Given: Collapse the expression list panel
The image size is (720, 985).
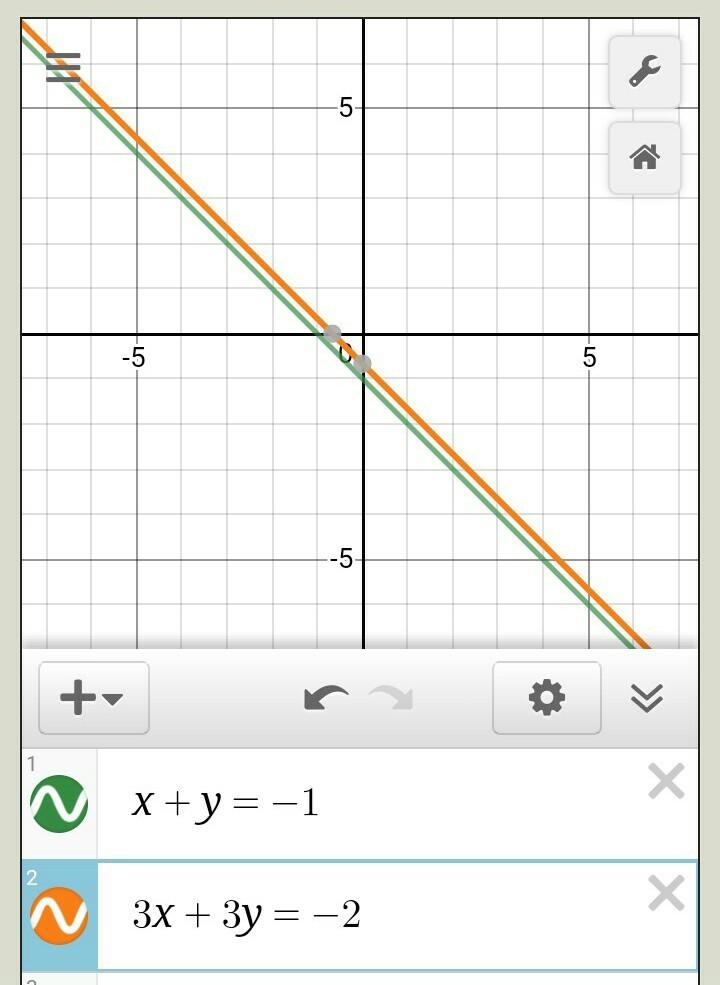Looking at the screenshot, I should click(647, 698).
